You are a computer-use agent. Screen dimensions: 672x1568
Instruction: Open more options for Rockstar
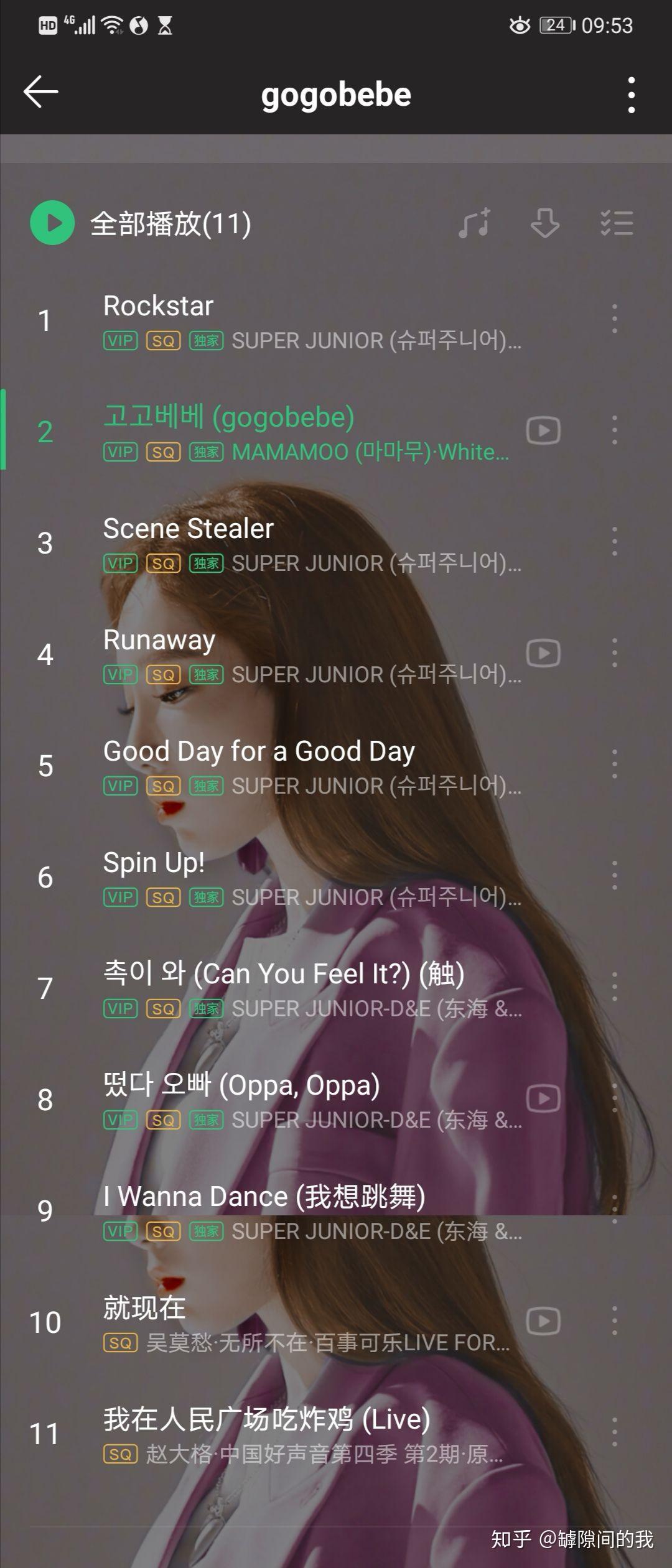pyautogui.click(x=615, y=319)
